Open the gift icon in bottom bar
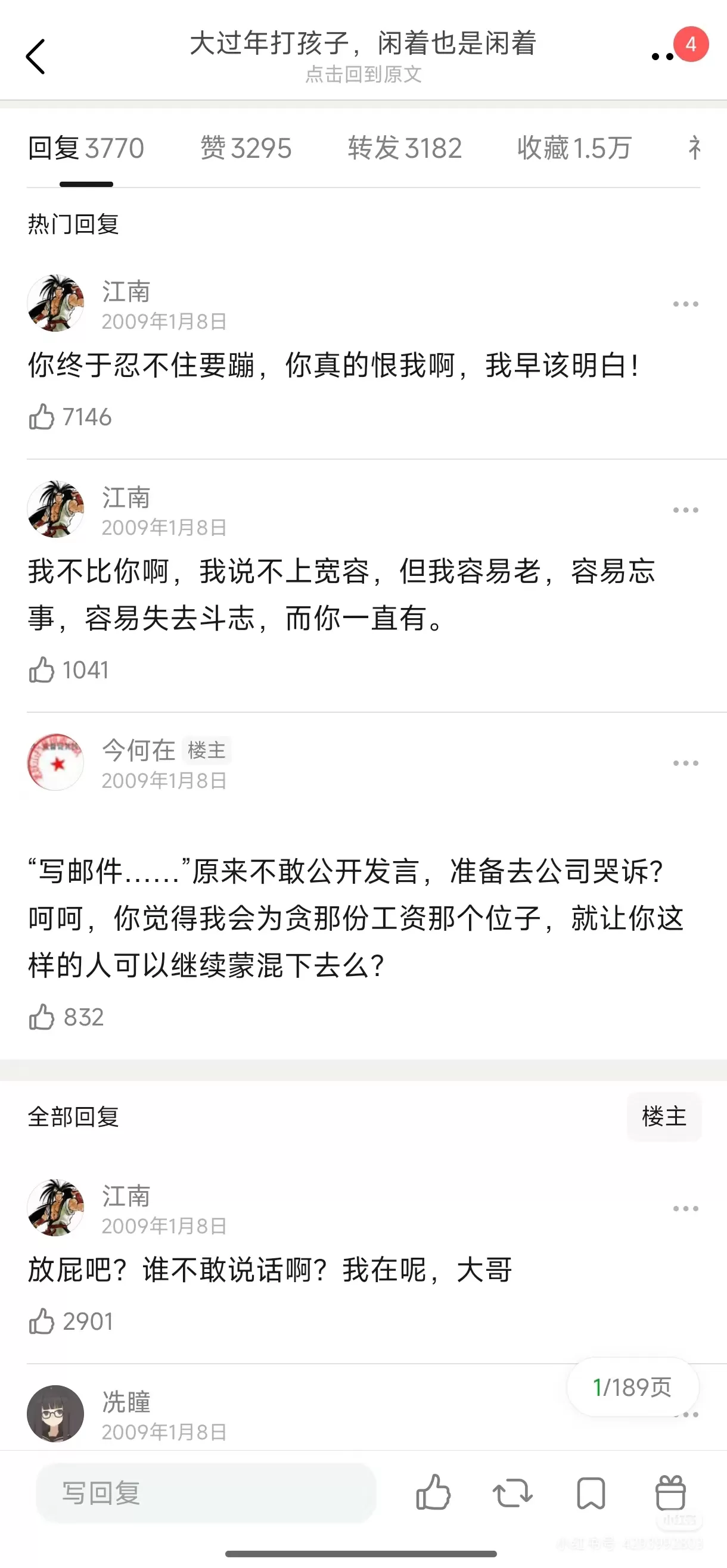727x1568 pixels. (x=670, y=1492)
